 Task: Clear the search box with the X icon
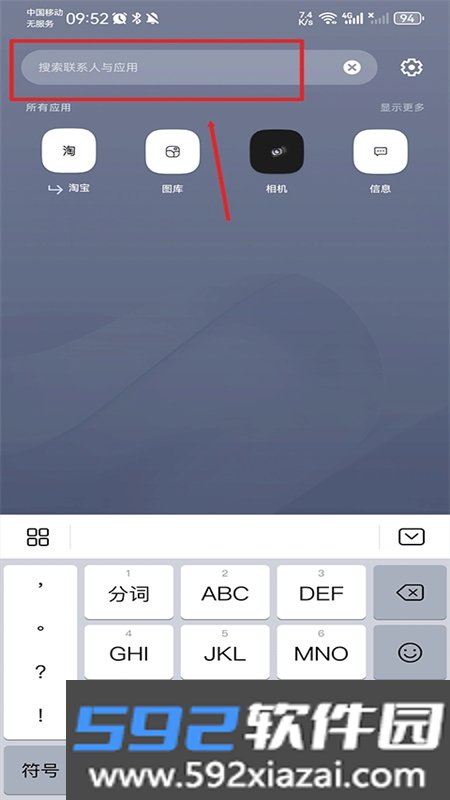[x=352, y=67]
